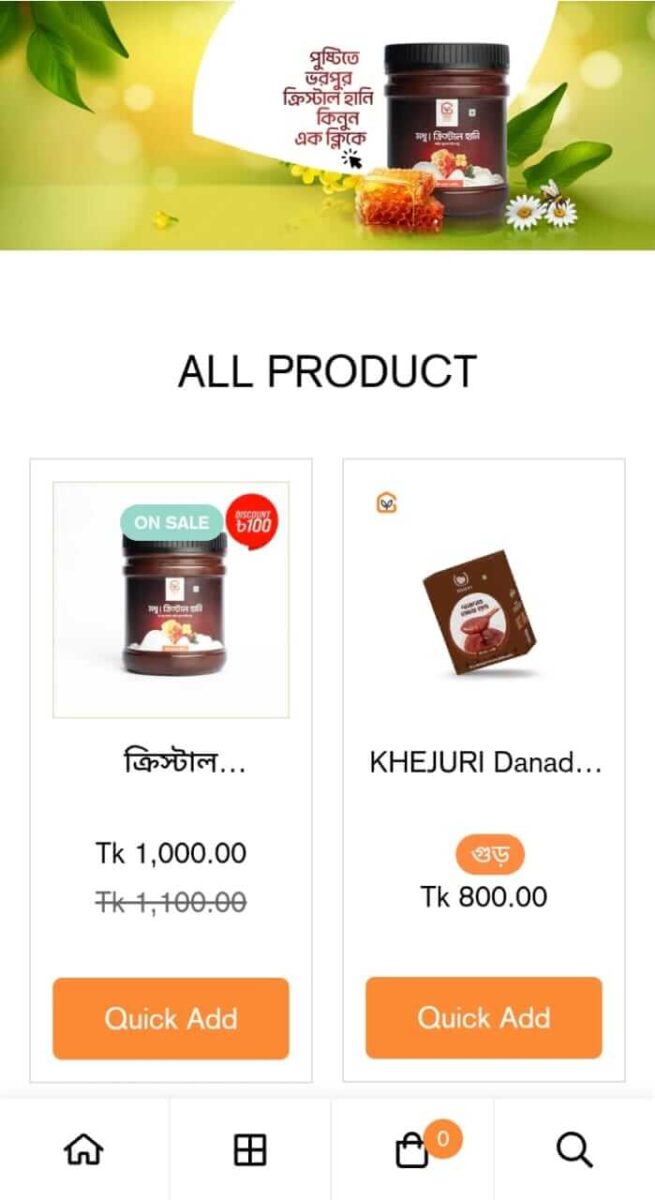This screenshot has height=1200, width=655.
Task: Quick Add the Tk 1,000.00 honey jar
Action: [x=171, y=1019]
